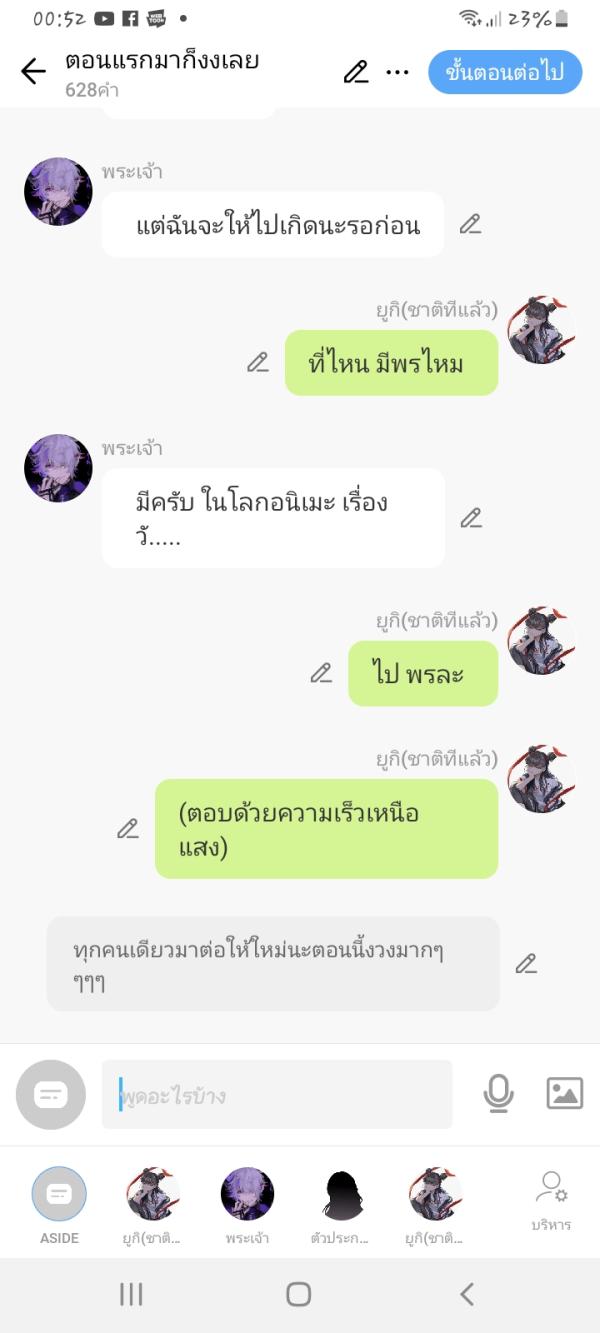Tap the grey speech bubble beside input
The height and width of the screenshot is (1333, 600).
(50, 1095)
